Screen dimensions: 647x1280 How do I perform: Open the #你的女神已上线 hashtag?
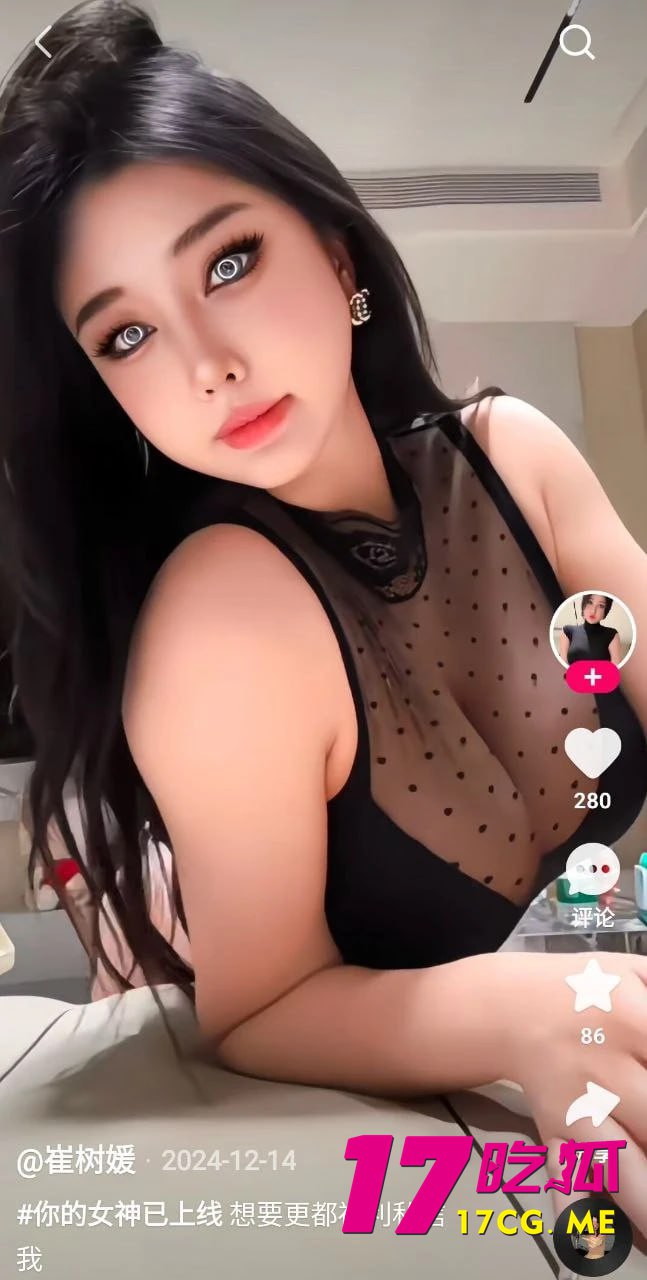pos(120,1214)
